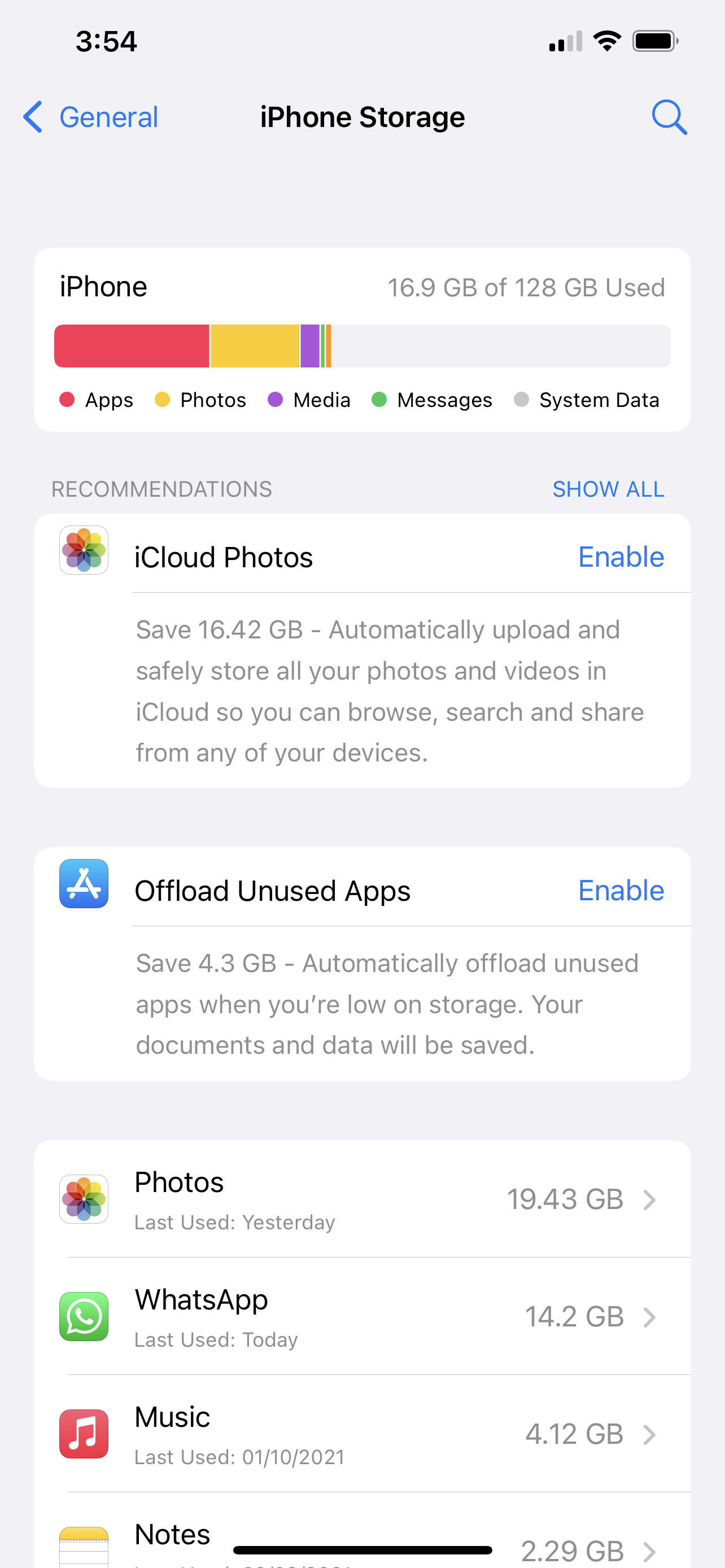Open the iPhone Storage title area
The width and height of the screenshot is (725, 1568).
(x=362, y=117)
